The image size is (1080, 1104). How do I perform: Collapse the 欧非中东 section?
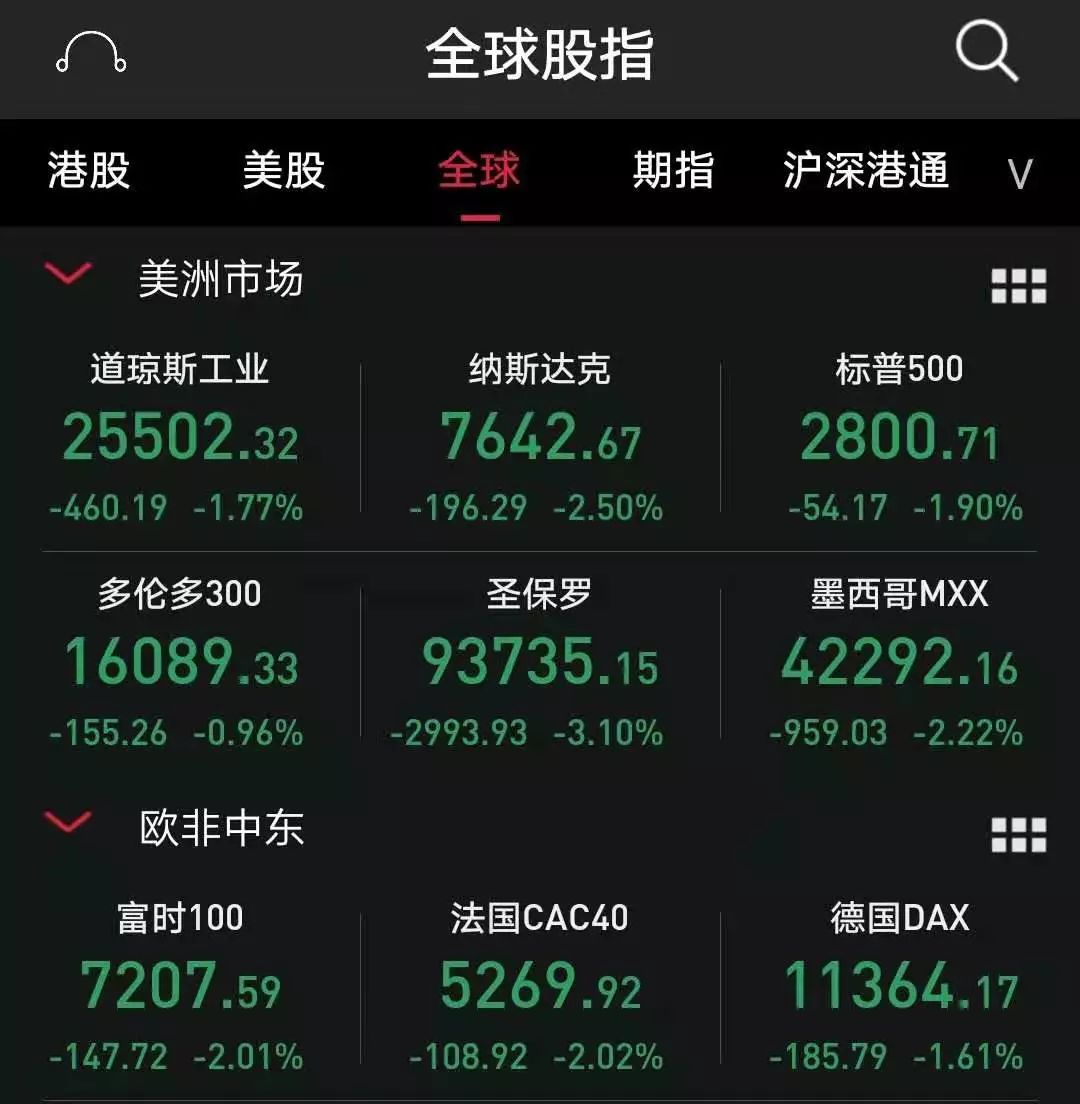click(x=69, y=824)
